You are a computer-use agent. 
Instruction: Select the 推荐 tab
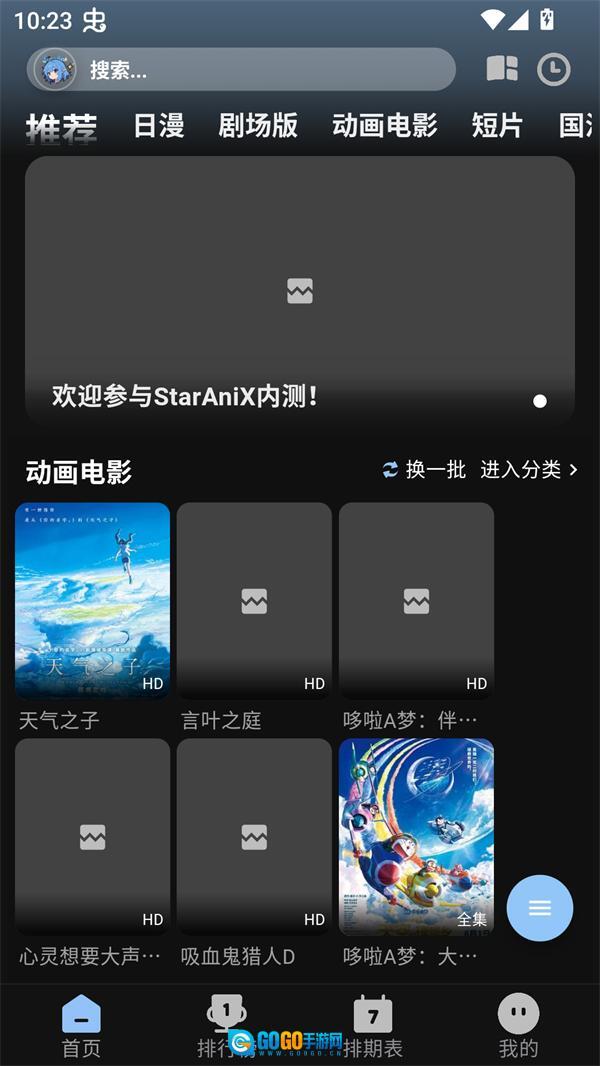(x=61, y=128)
